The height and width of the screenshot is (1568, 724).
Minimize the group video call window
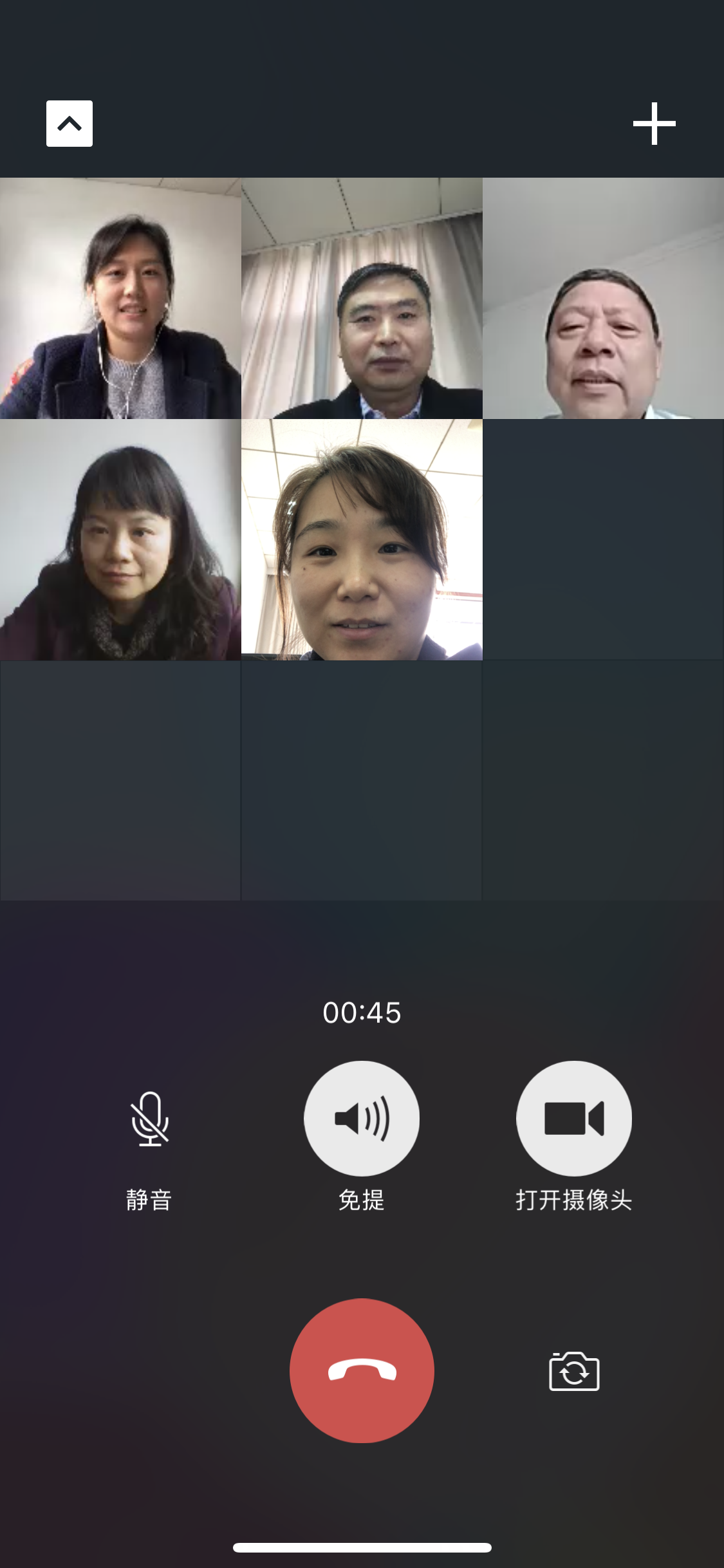tap(70, 124)
